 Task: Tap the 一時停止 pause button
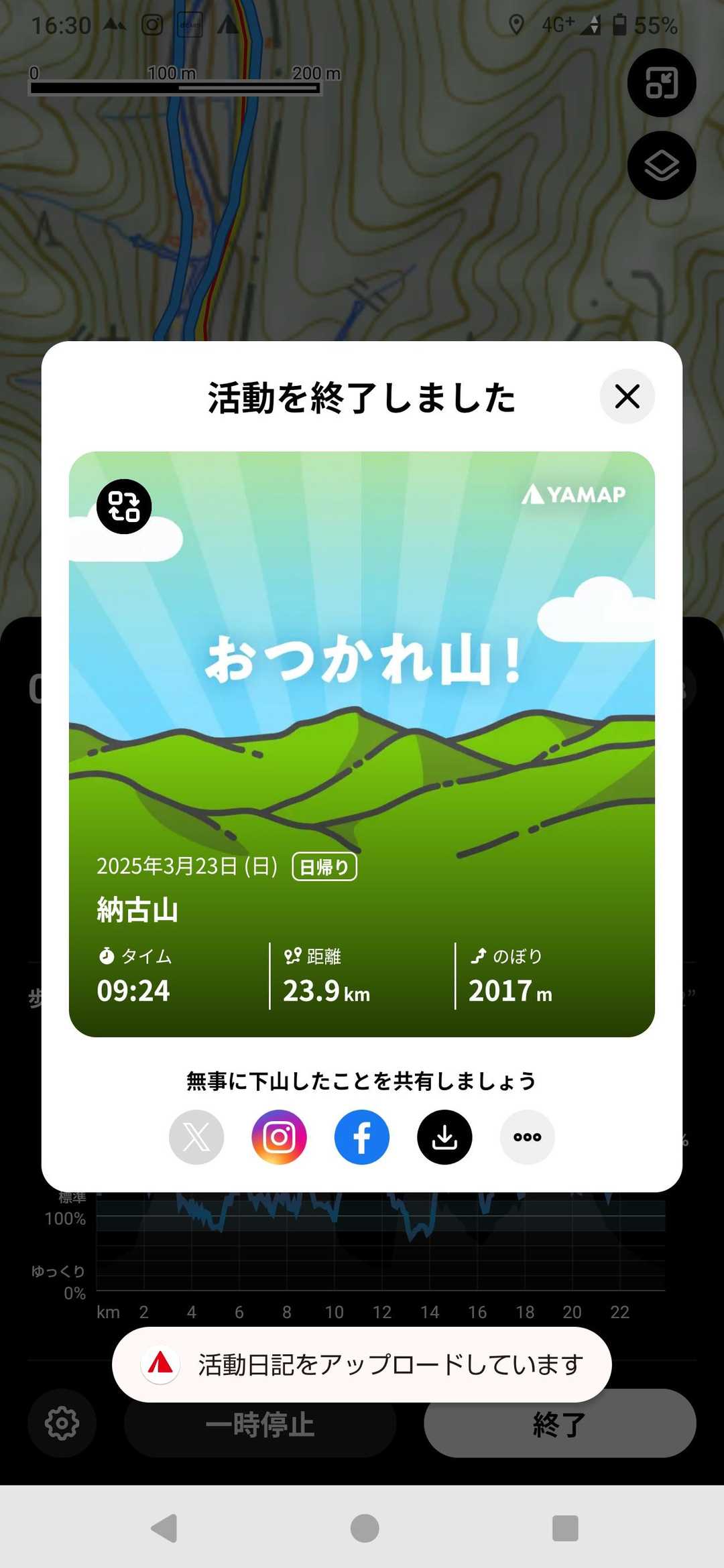[260, 1425]
